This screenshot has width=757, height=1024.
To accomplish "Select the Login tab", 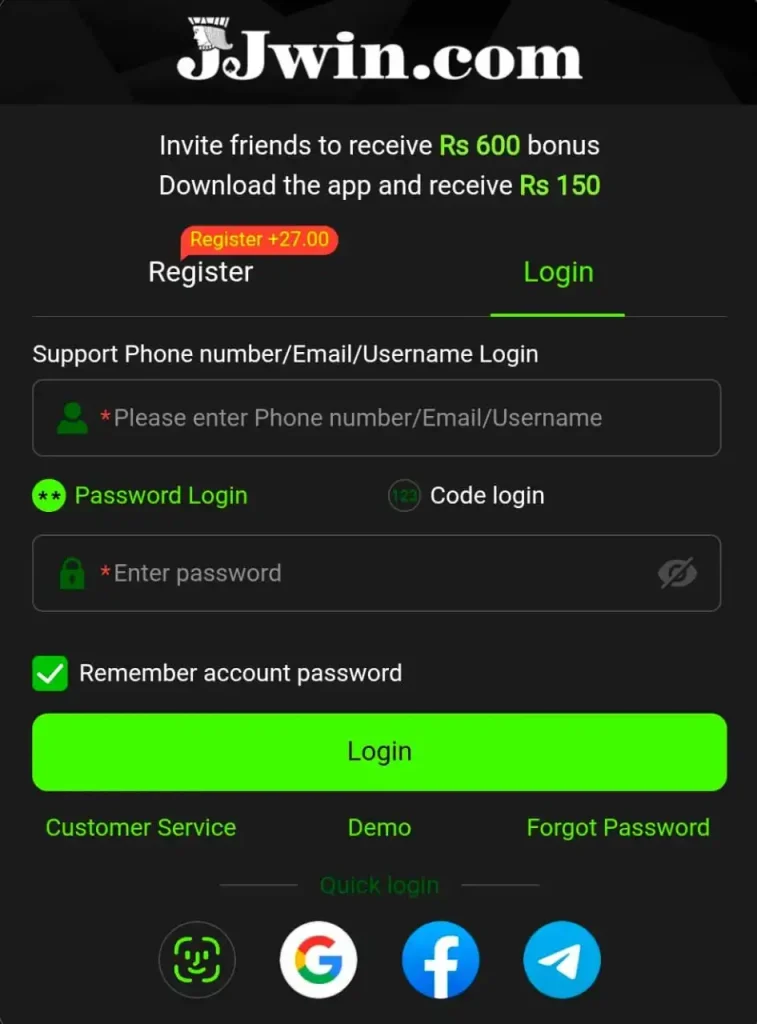I will coord(558,272).
